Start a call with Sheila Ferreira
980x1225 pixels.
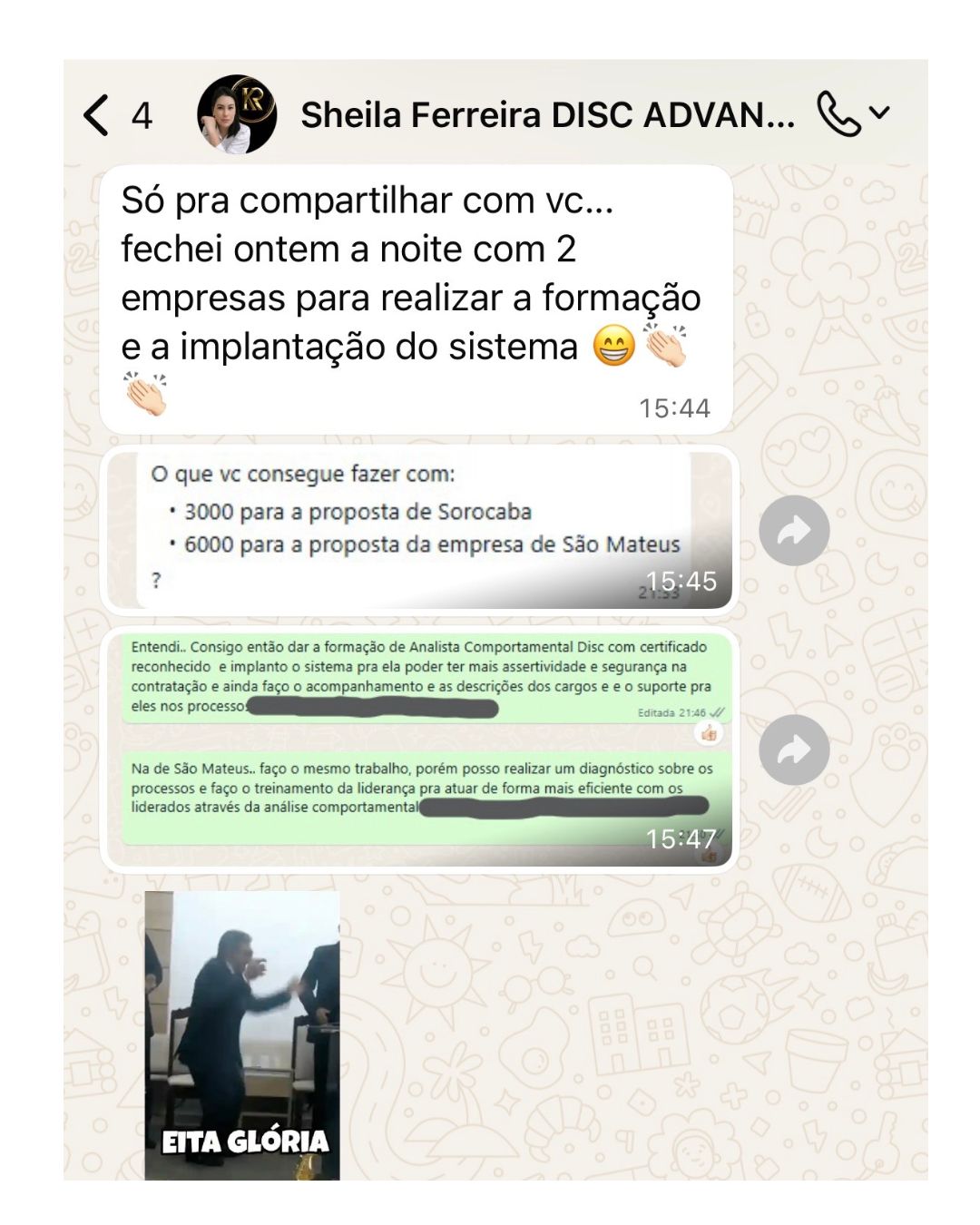[838, 114]
